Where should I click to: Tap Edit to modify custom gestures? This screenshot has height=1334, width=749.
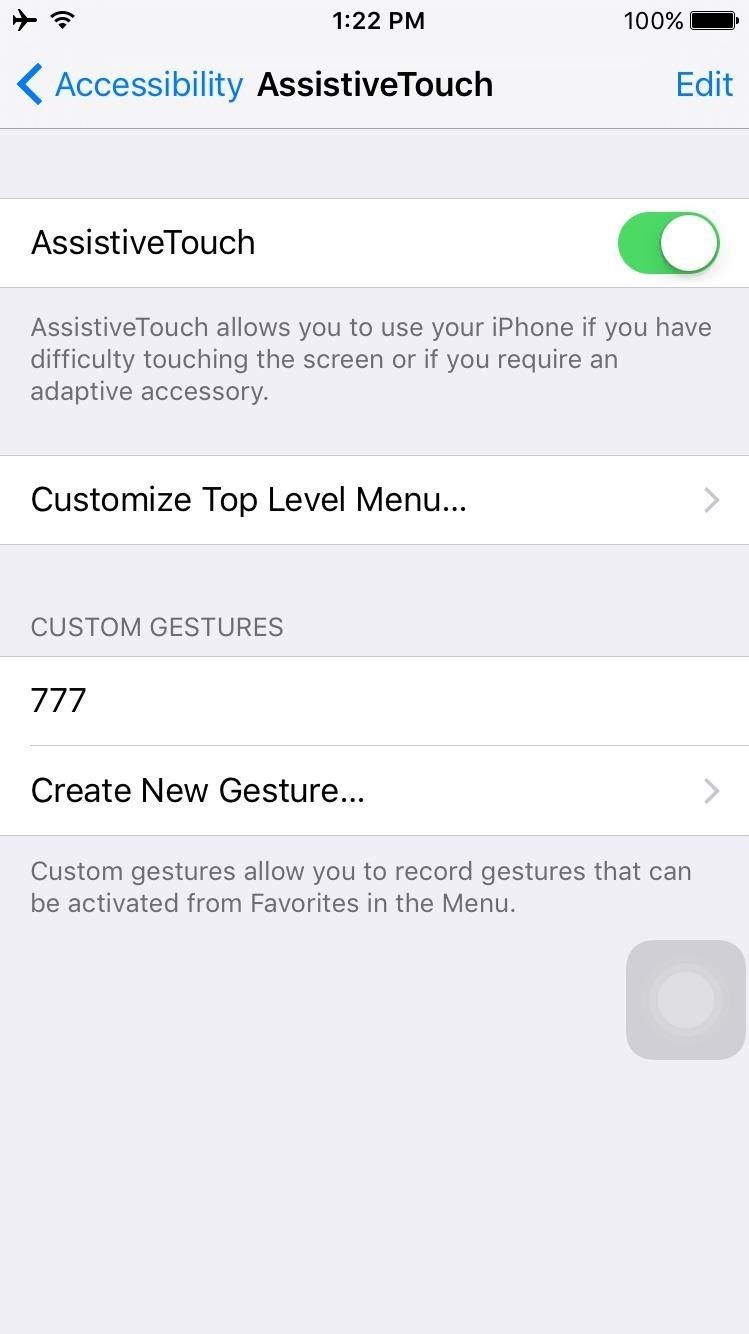[x=704, y=84]
